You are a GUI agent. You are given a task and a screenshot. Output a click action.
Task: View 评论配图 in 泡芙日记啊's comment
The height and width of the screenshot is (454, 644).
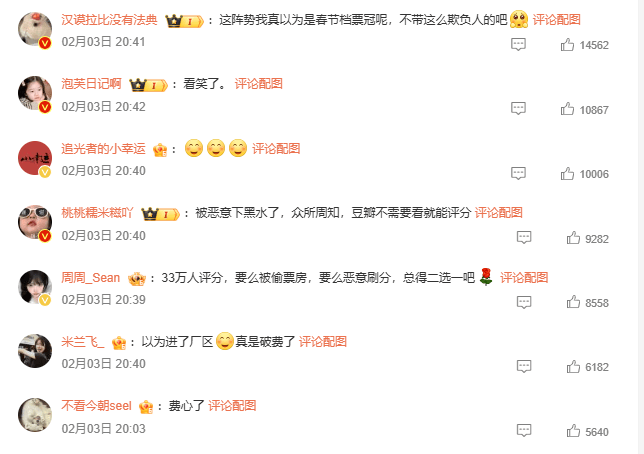[260, 85]
